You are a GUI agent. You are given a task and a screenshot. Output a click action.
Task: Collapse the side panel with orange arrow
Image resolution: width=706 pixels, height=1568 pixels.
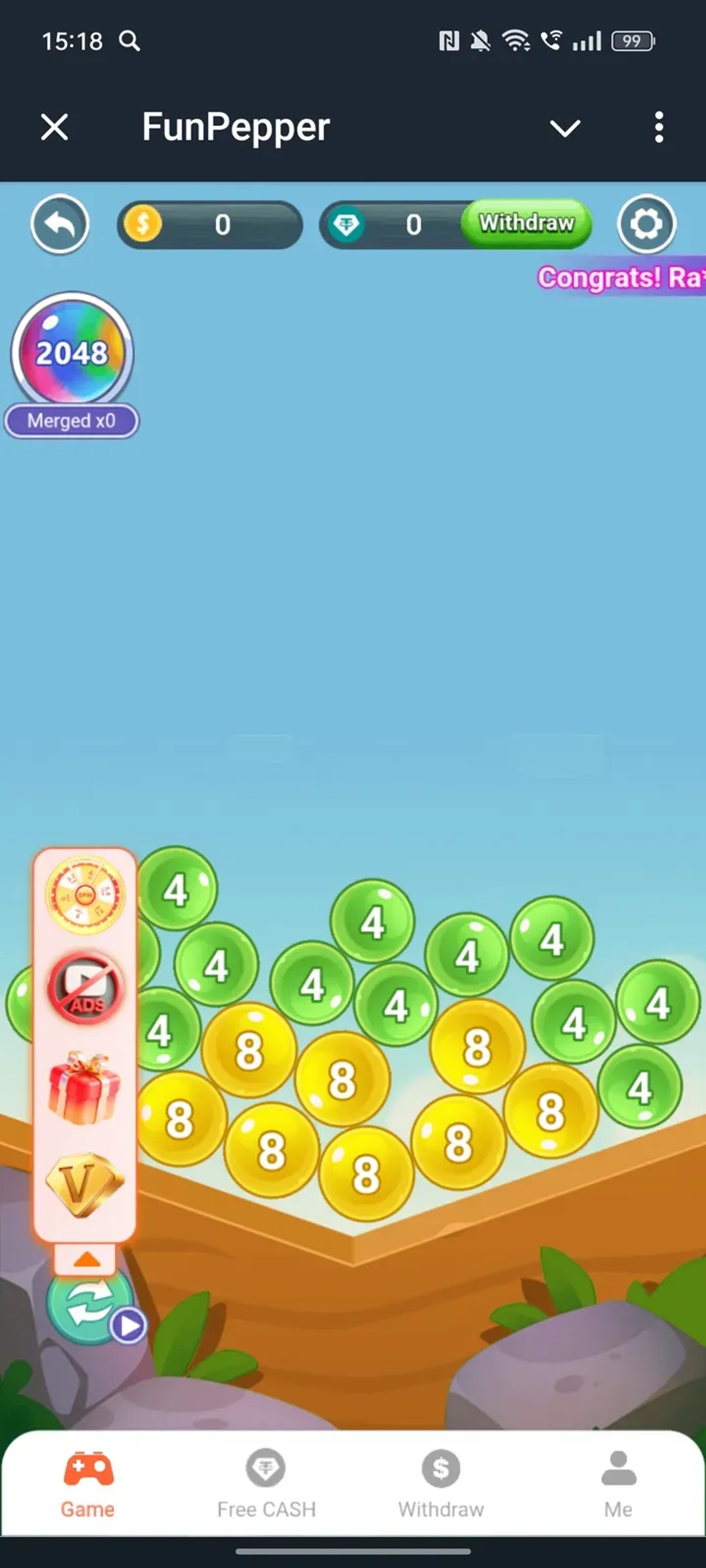pos(85,1259)
